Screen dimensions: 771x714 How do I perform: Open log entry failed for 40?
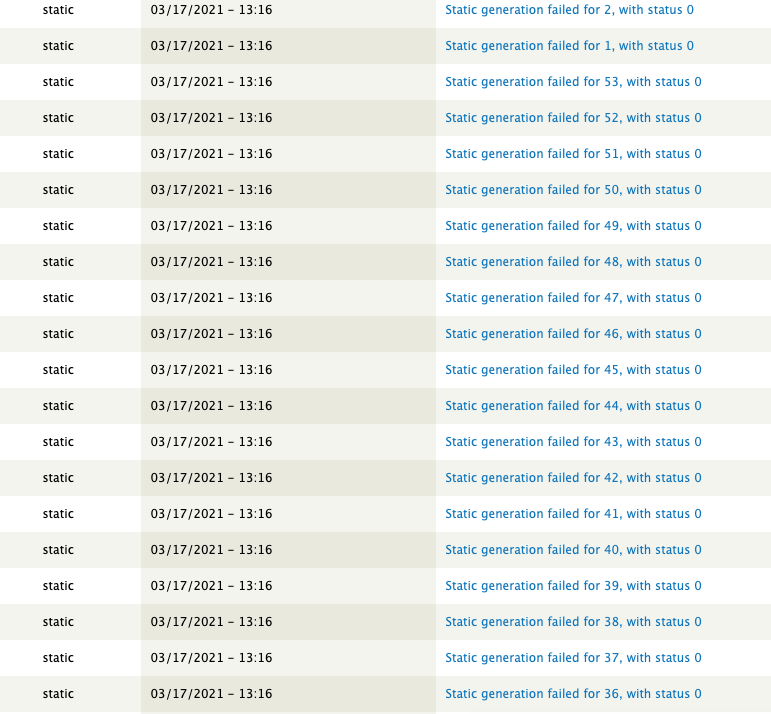[x=573, y=550]
